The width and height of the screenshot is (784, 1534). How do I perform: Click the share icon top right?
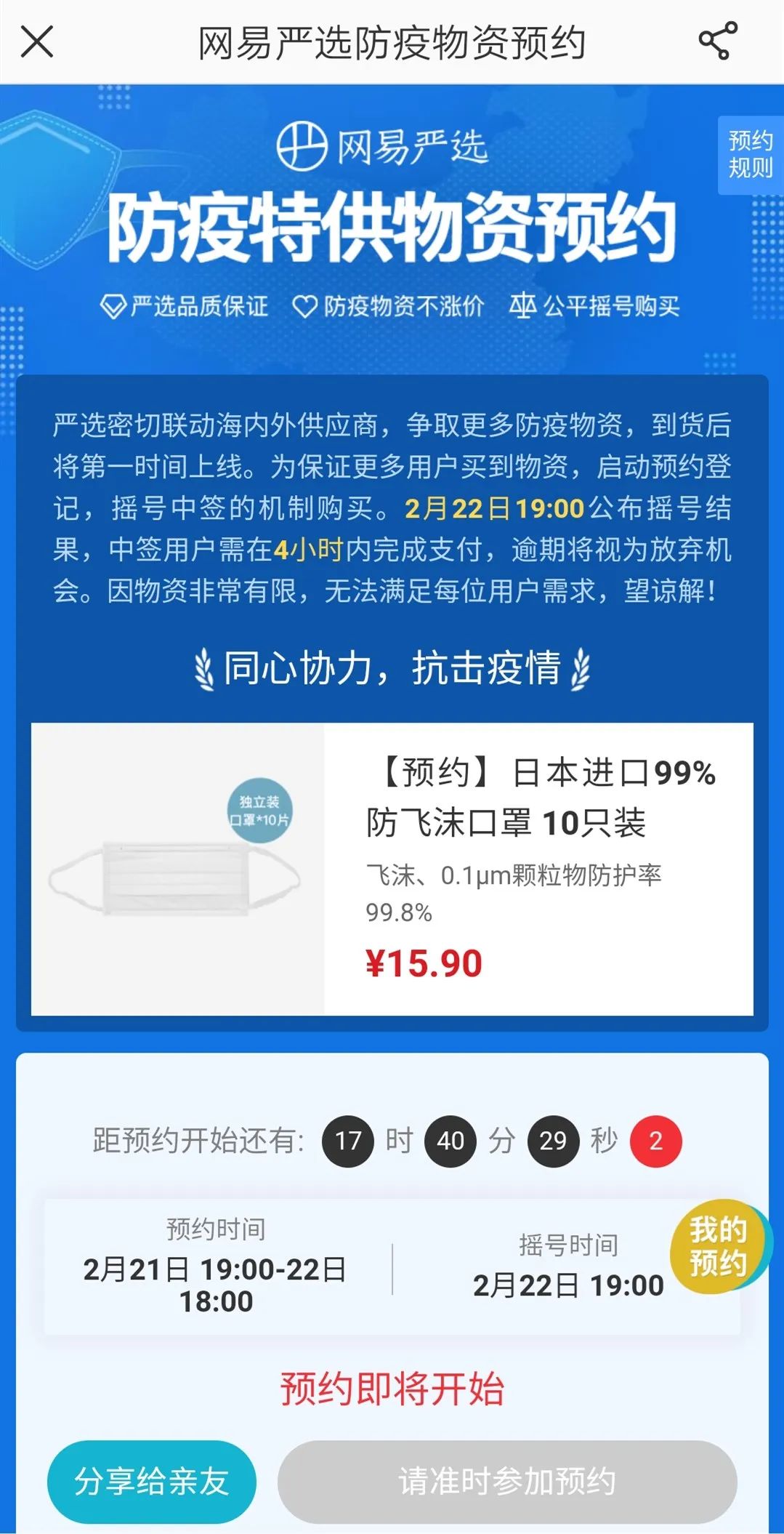(716, 42)
